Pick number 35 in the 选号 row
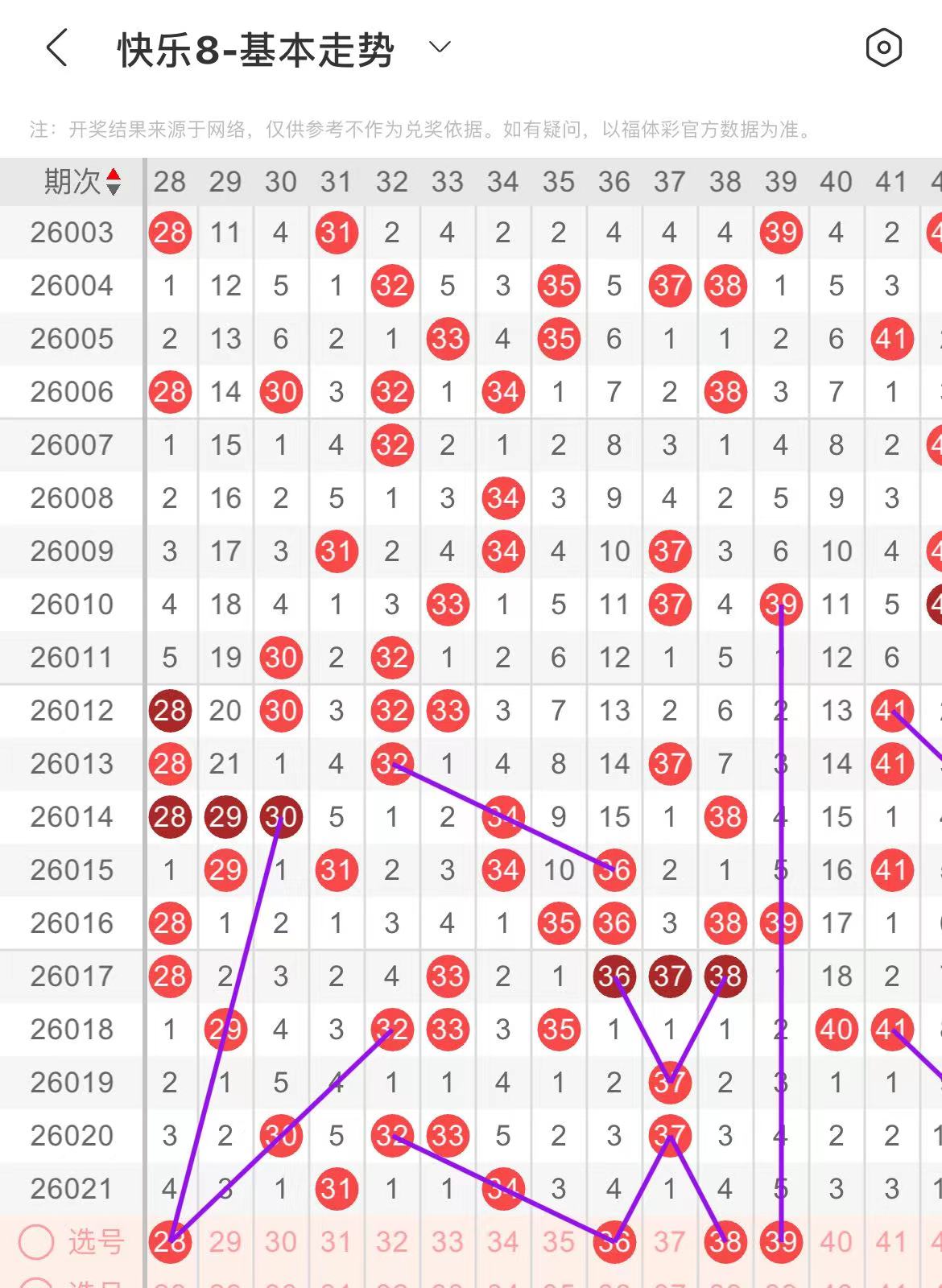 click(559, 1241)
